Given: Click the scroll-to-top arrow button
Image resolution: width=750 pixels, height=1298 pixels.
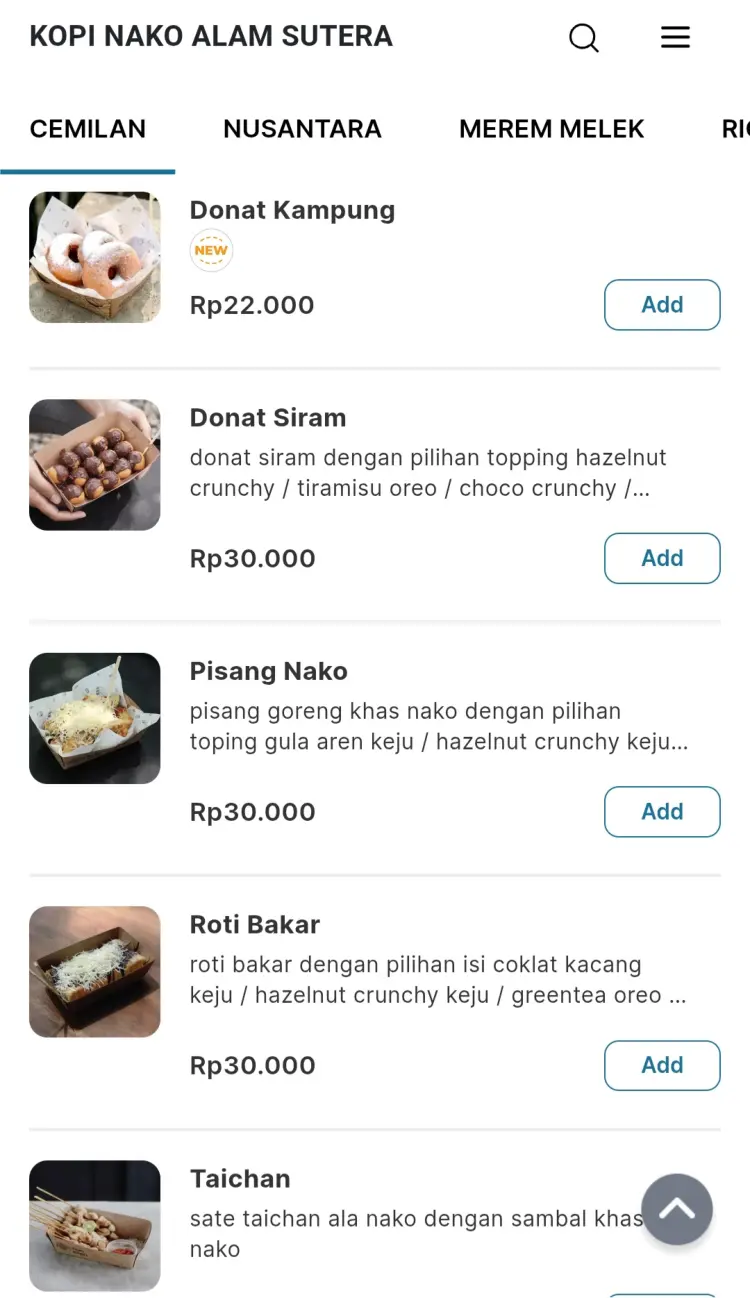Looking at the screenshot, I should click(x=677, y=1210).
